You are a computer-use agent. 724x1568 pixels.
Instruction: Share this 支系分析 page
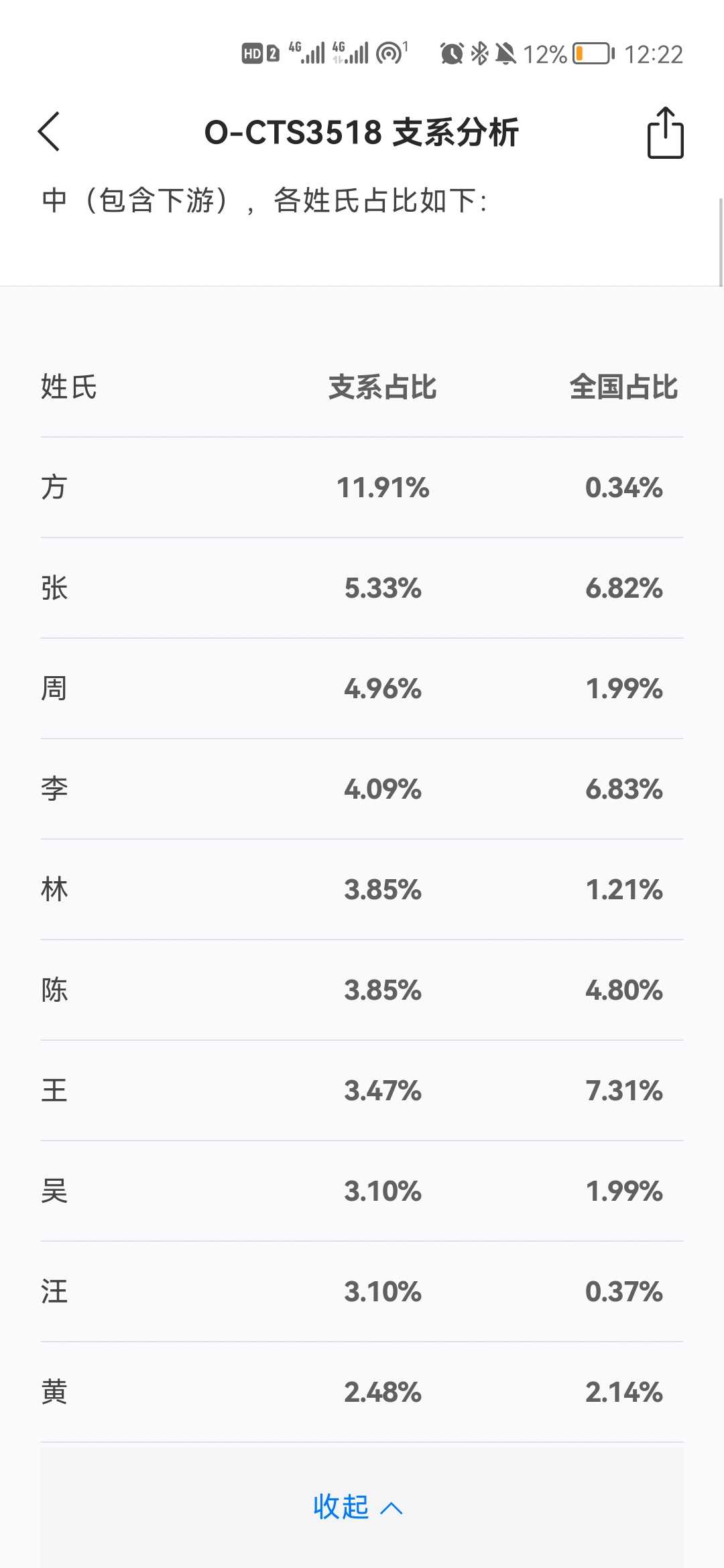(665, 133)
